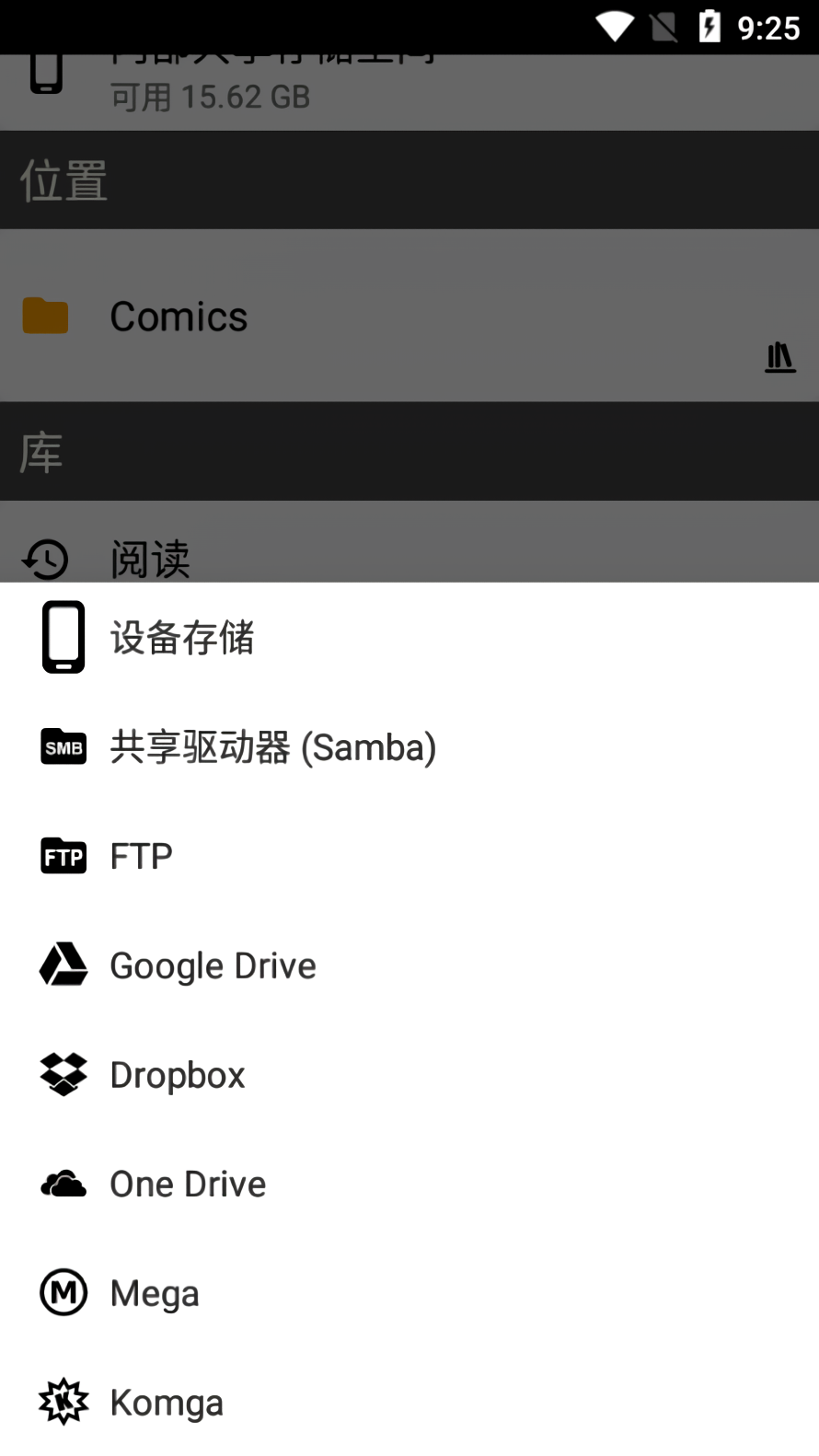819x1456 pixels.
Task: Open One Drive cloud storage
Action: point(187,1184)
